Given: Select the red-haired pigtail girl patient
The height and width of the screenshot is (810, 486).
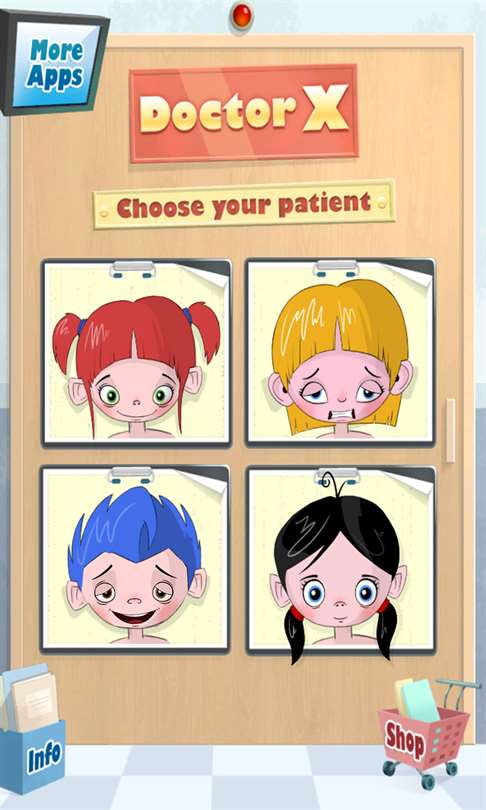Looking at the screenshot, I should (136, 353).
